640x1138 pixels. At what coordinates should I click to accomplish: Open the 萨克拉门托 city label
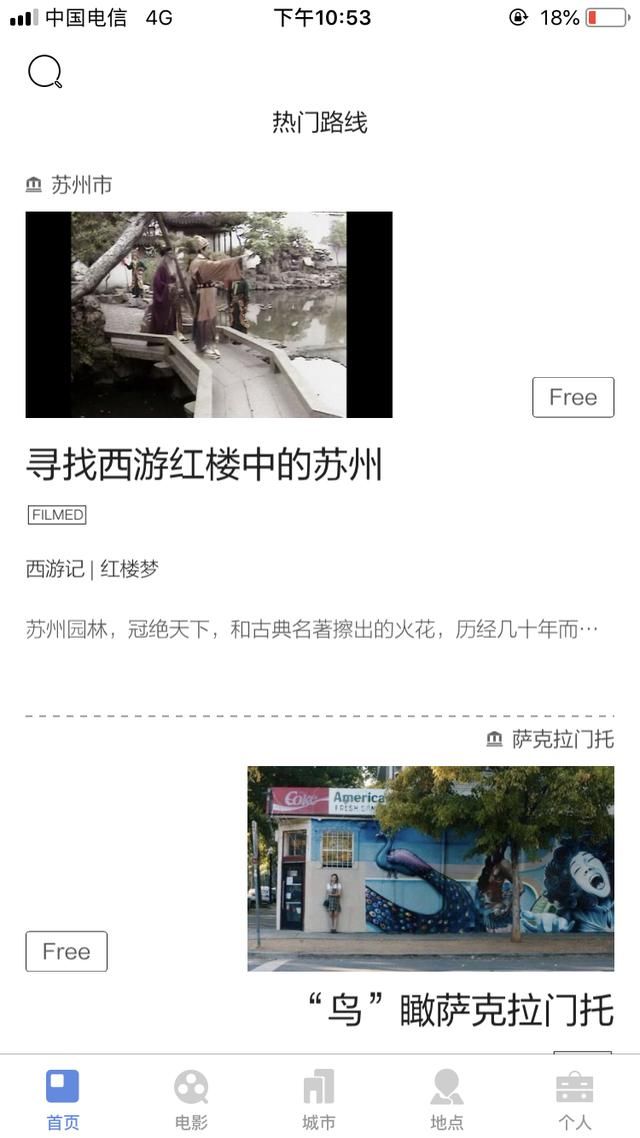click(550, 739)
